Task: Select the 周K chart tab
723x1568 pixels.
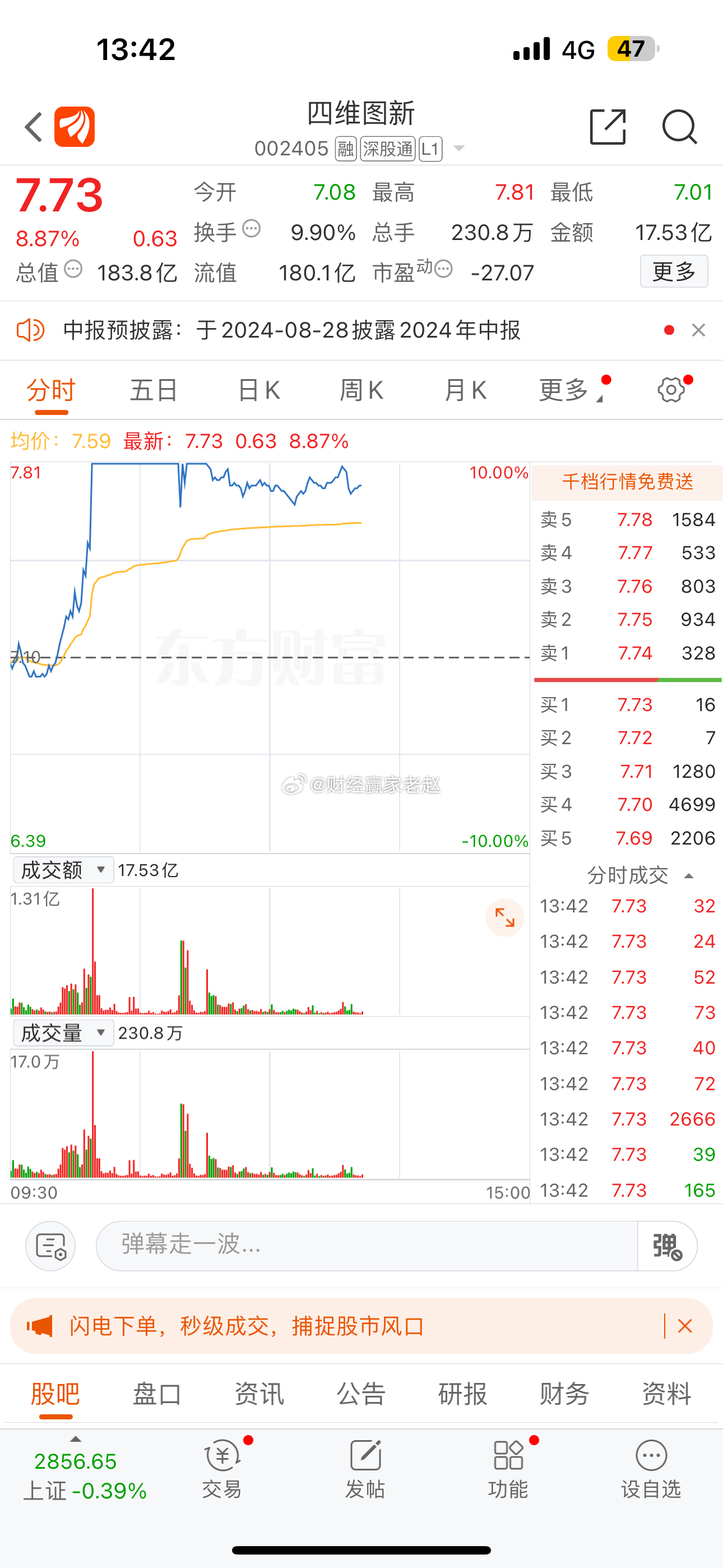Action: pyautogui.click(x=361, y=390)
